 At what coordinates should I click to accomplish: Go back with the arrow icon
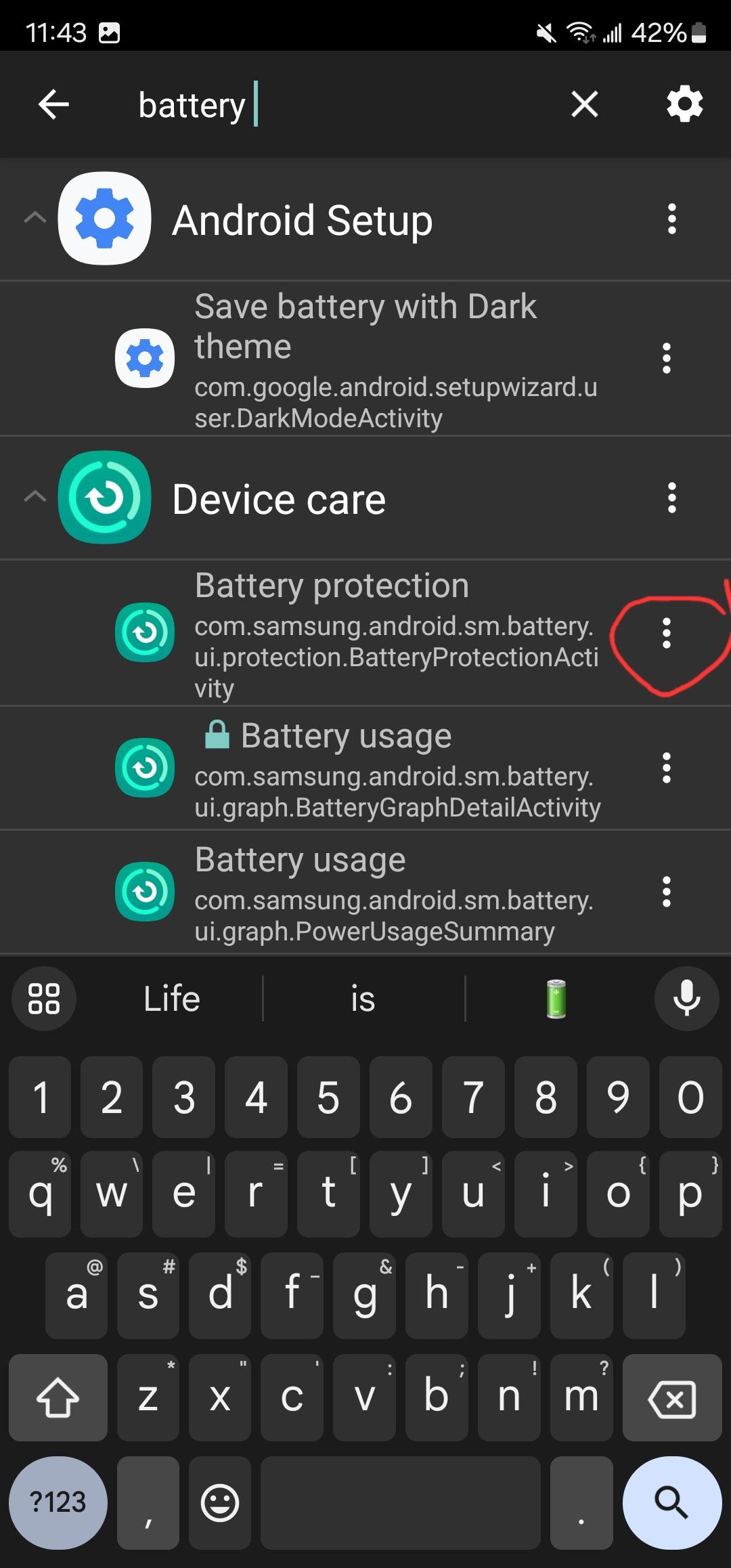coord(54,105)
